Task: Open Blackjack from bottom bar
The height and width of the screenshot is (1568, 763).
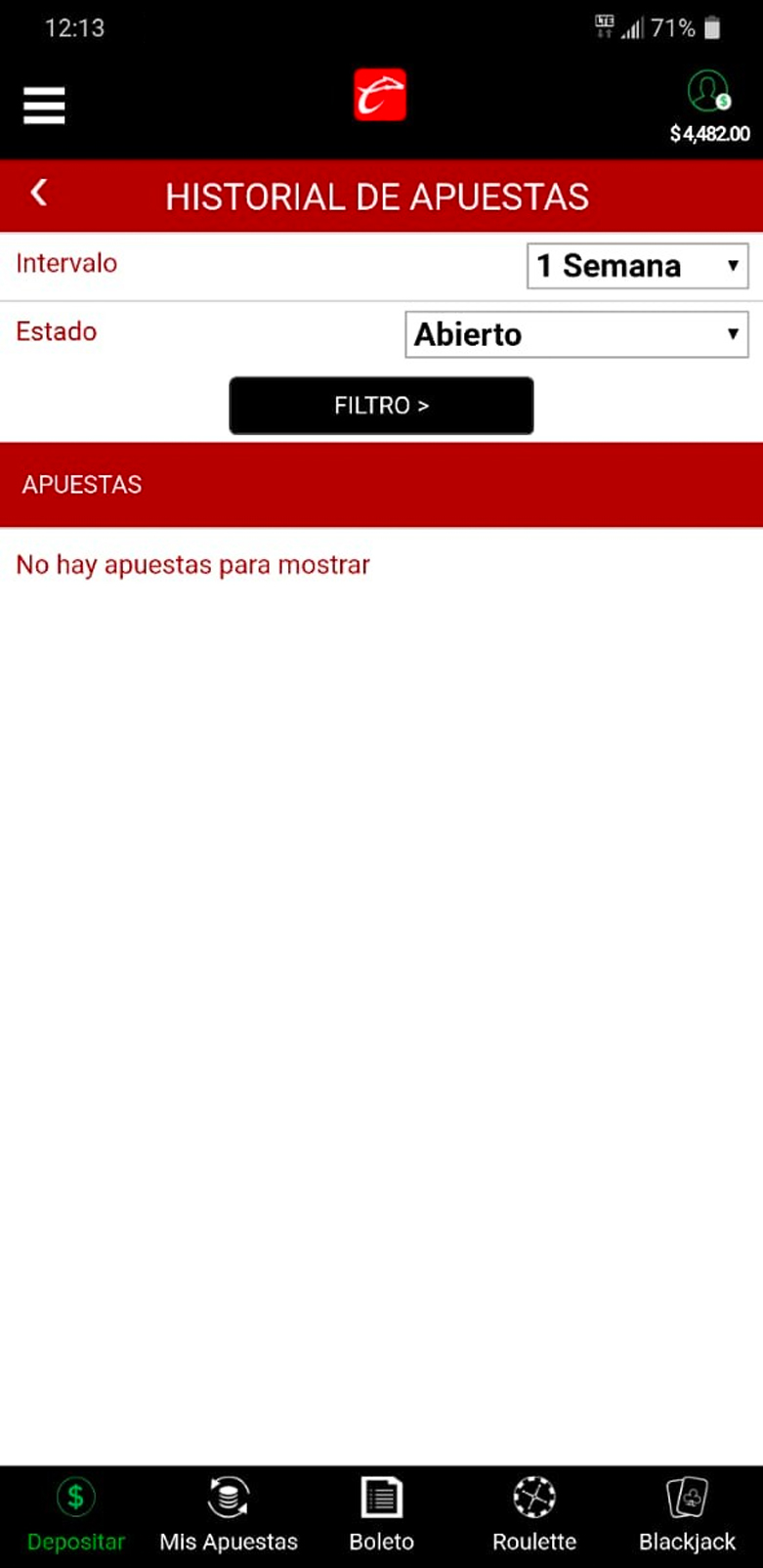Action: [687, 1515]
